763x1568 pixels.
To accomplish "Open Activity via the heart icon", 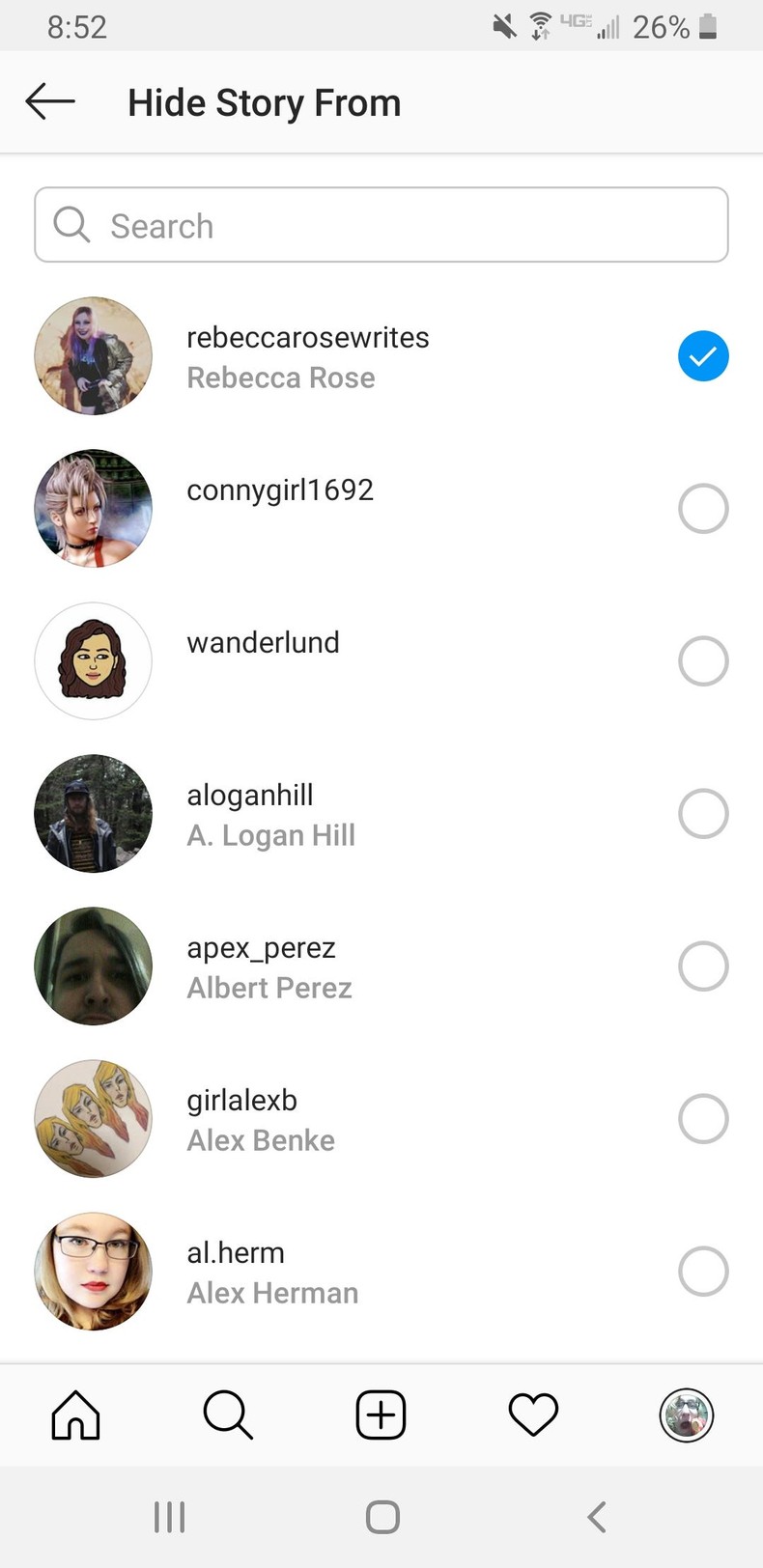I will click(x=532, y=1414).
